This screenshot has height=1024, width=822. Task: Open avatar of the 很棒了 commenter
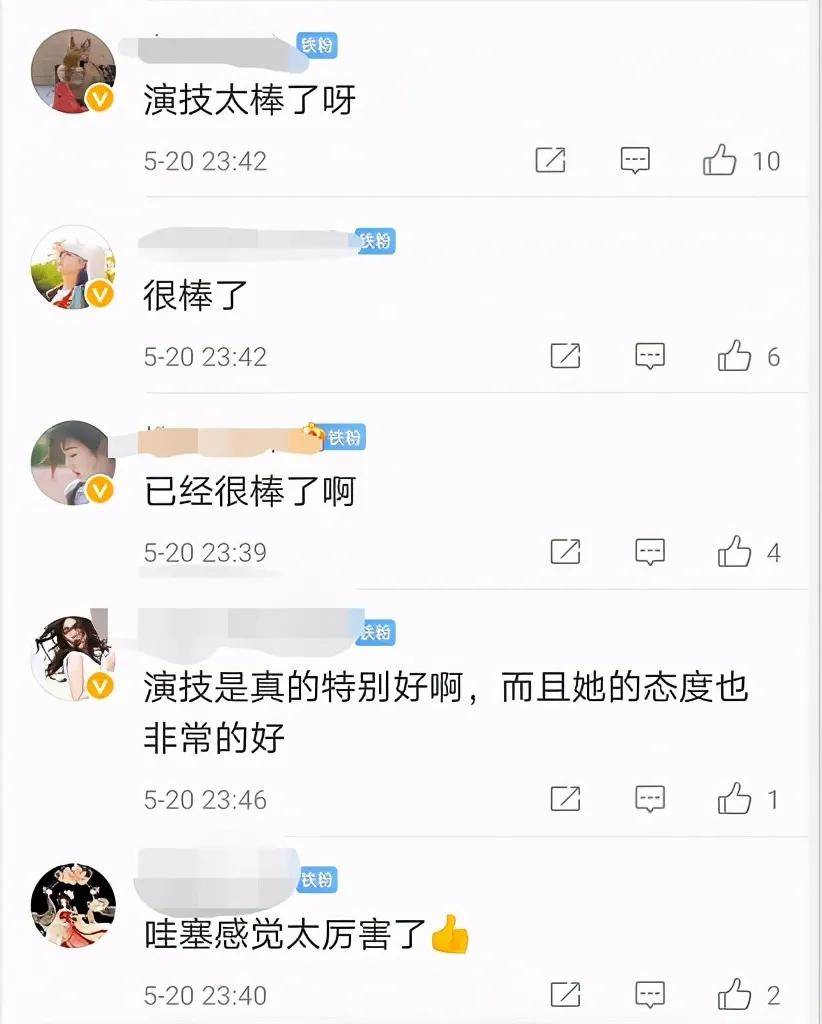point(73,267)
